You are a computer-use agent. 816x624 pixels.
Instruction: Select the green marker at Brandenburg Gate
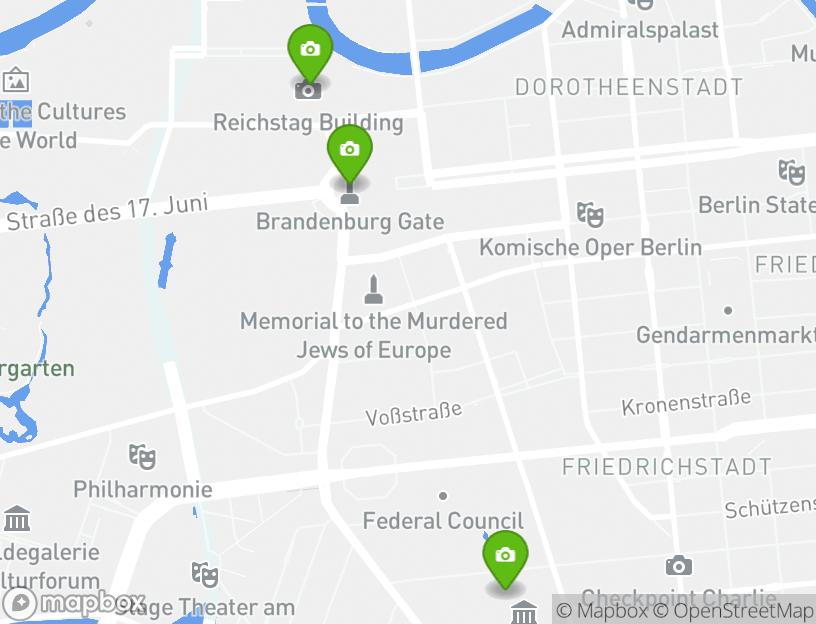[349, 151]
